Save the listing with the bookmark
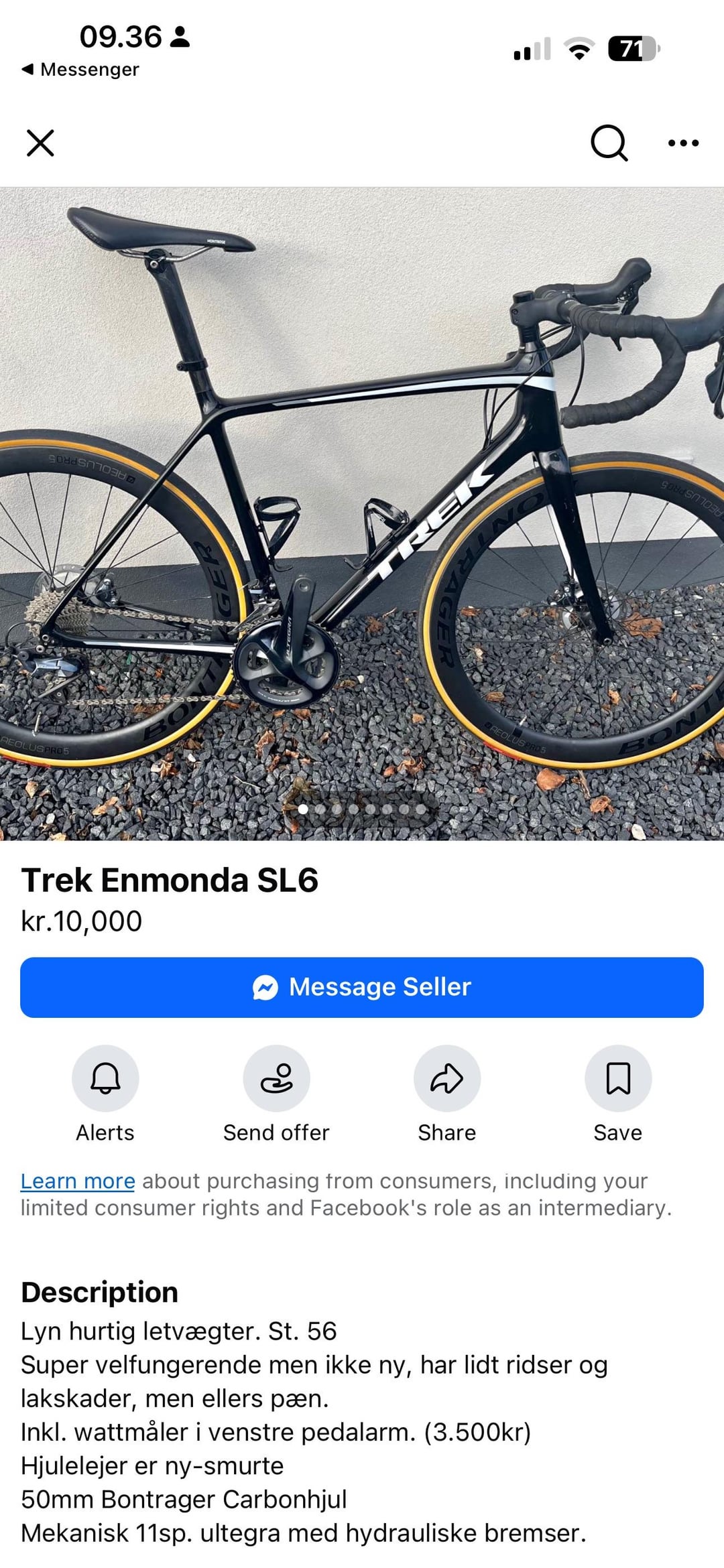The width and height of the screenshot is (724, 1568). (618, 1078)
